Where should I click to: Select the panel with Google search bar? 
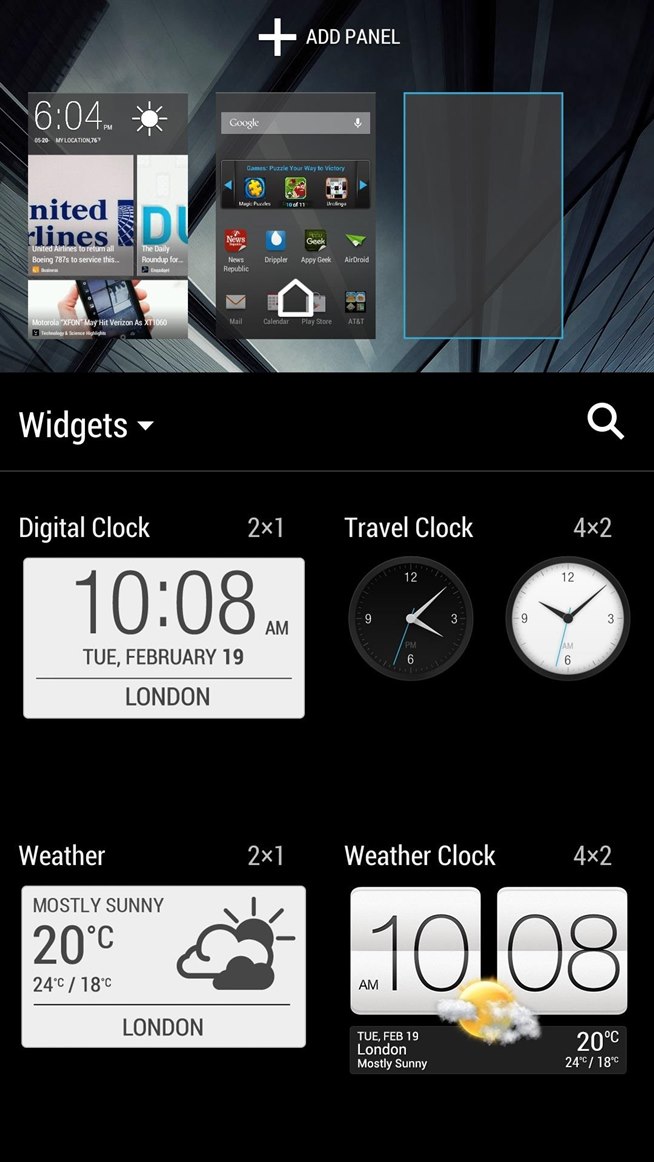click(x=296, y=215)
